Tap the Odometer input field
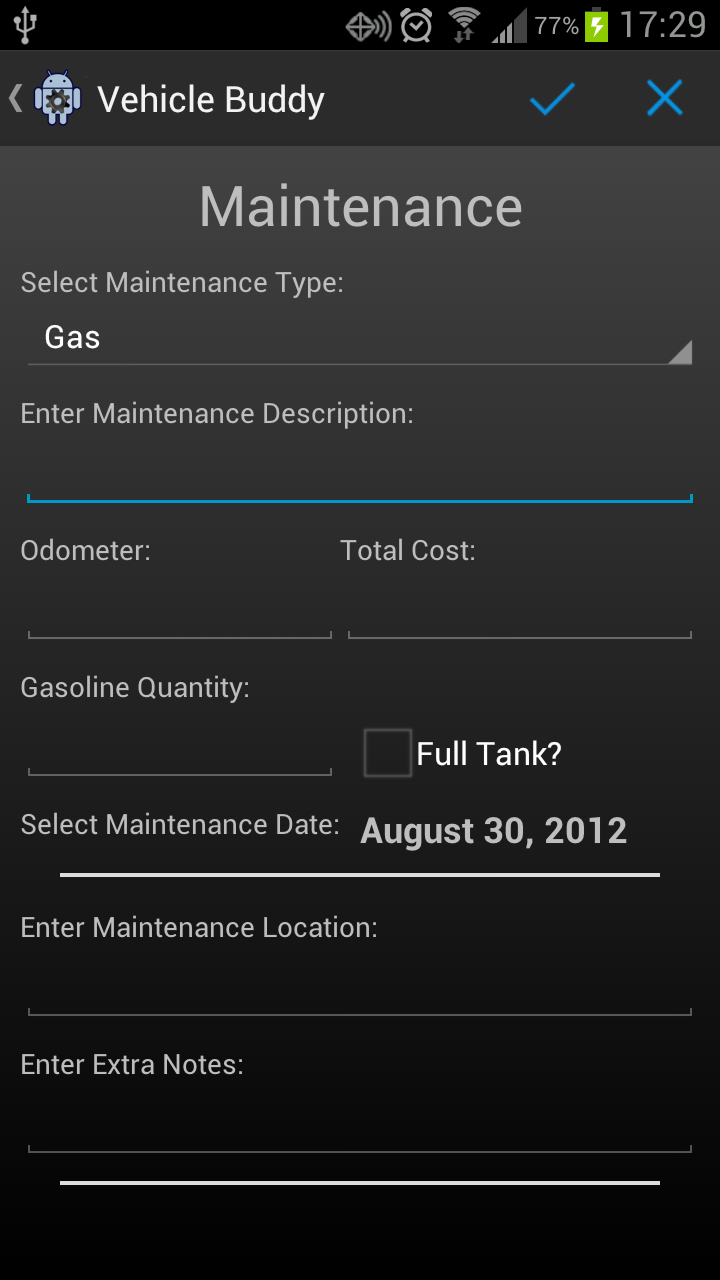720x1280 pixels. pyautogui.click(x=180, y=611)
